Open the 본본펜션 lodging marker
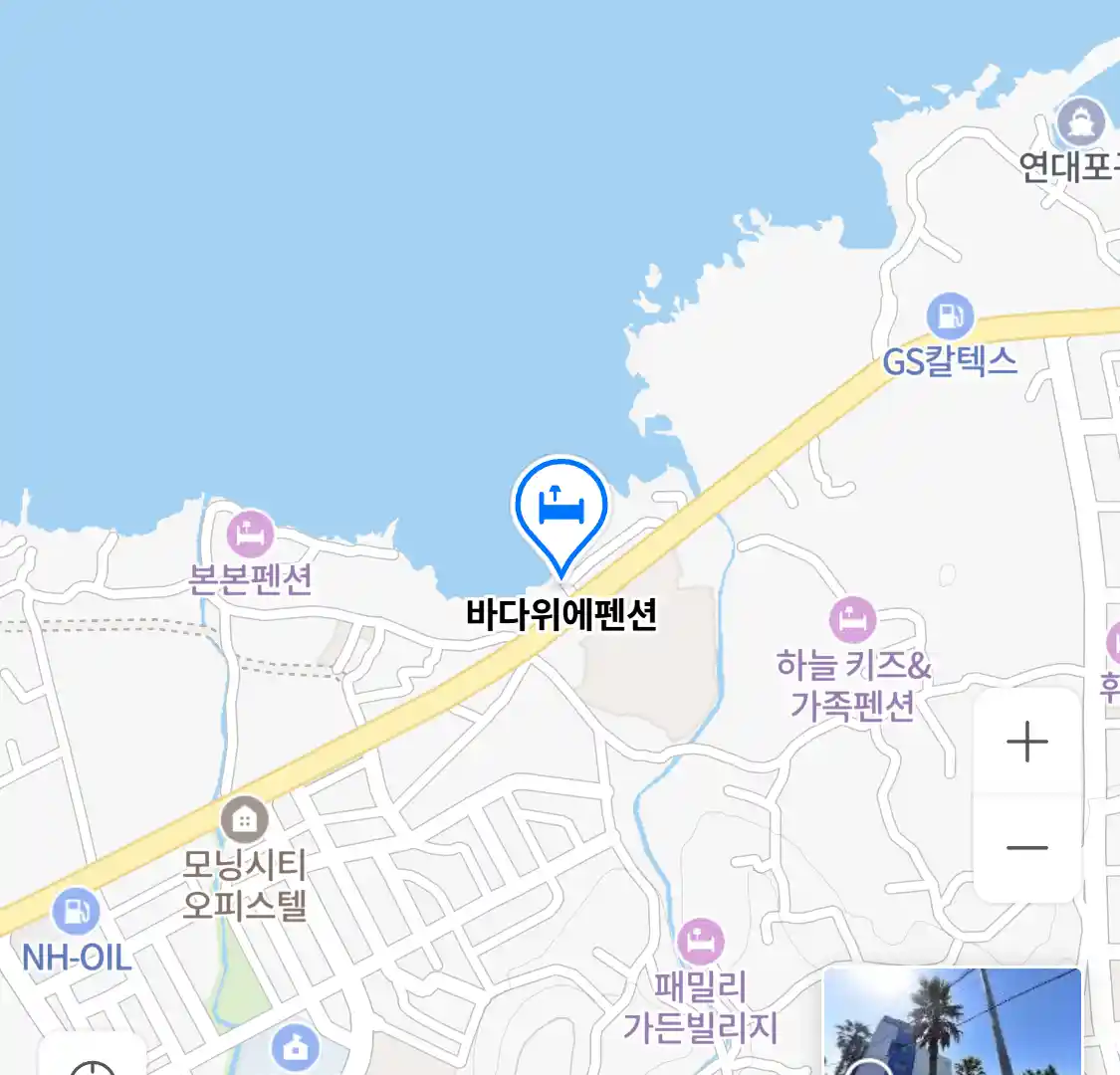The height and width of the screenshot is (1075, 1120). (x=250, y=535)
